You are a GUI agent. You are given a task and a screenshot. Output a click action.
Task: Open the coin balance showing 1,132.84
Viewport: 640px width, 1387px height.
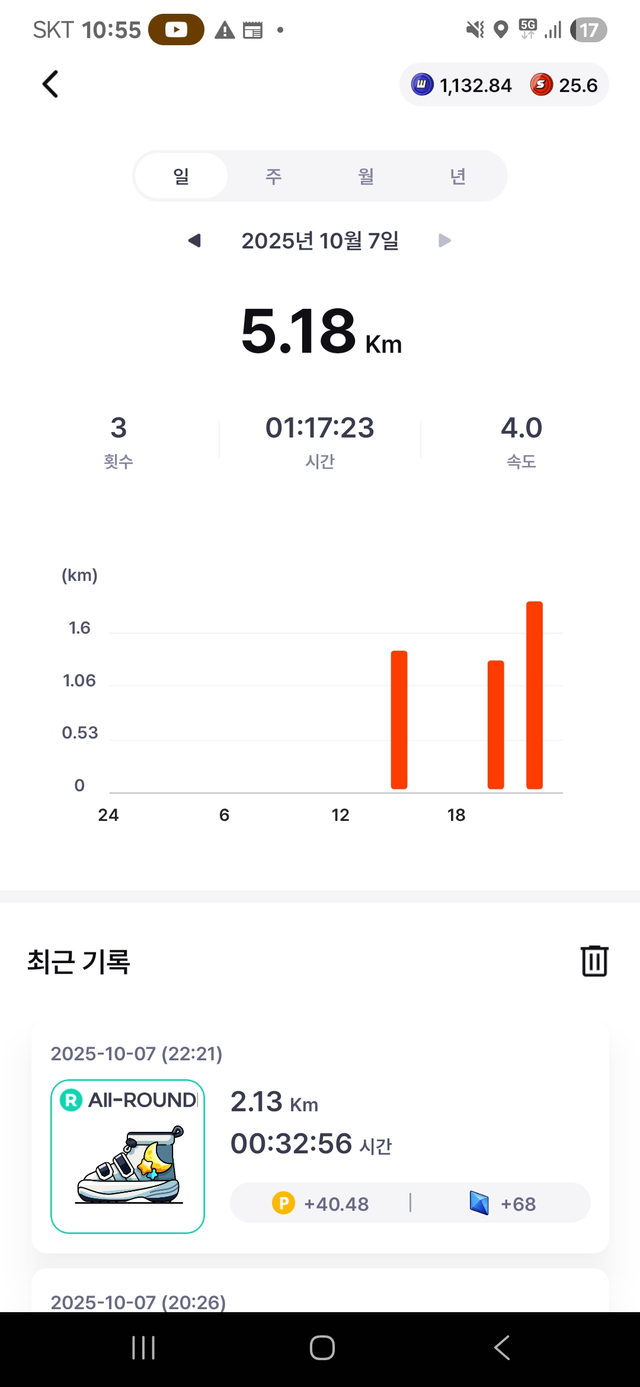[x=462, y=86]
